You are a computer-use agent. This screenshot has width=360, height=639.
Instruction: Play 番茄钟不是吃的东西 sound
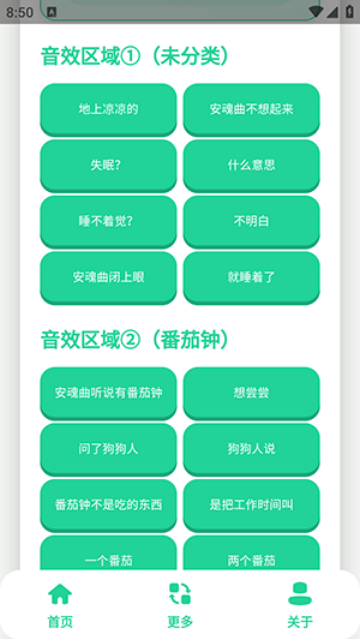pyautogui.click(x=108, y=505)
